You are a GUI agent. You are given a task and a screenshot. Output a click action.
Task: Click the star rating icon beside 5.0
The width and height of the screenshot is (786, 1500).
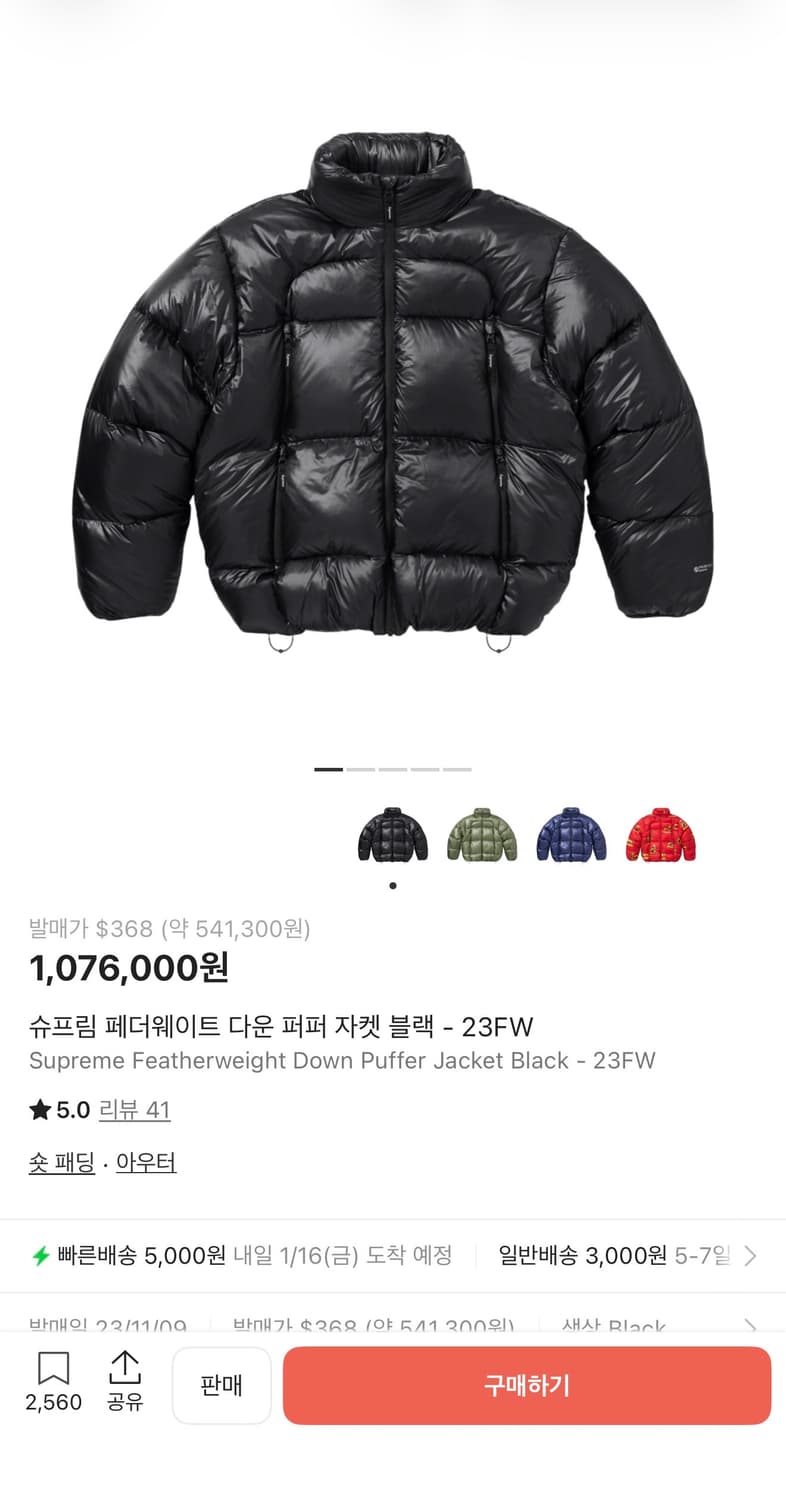click(41, 1110)
